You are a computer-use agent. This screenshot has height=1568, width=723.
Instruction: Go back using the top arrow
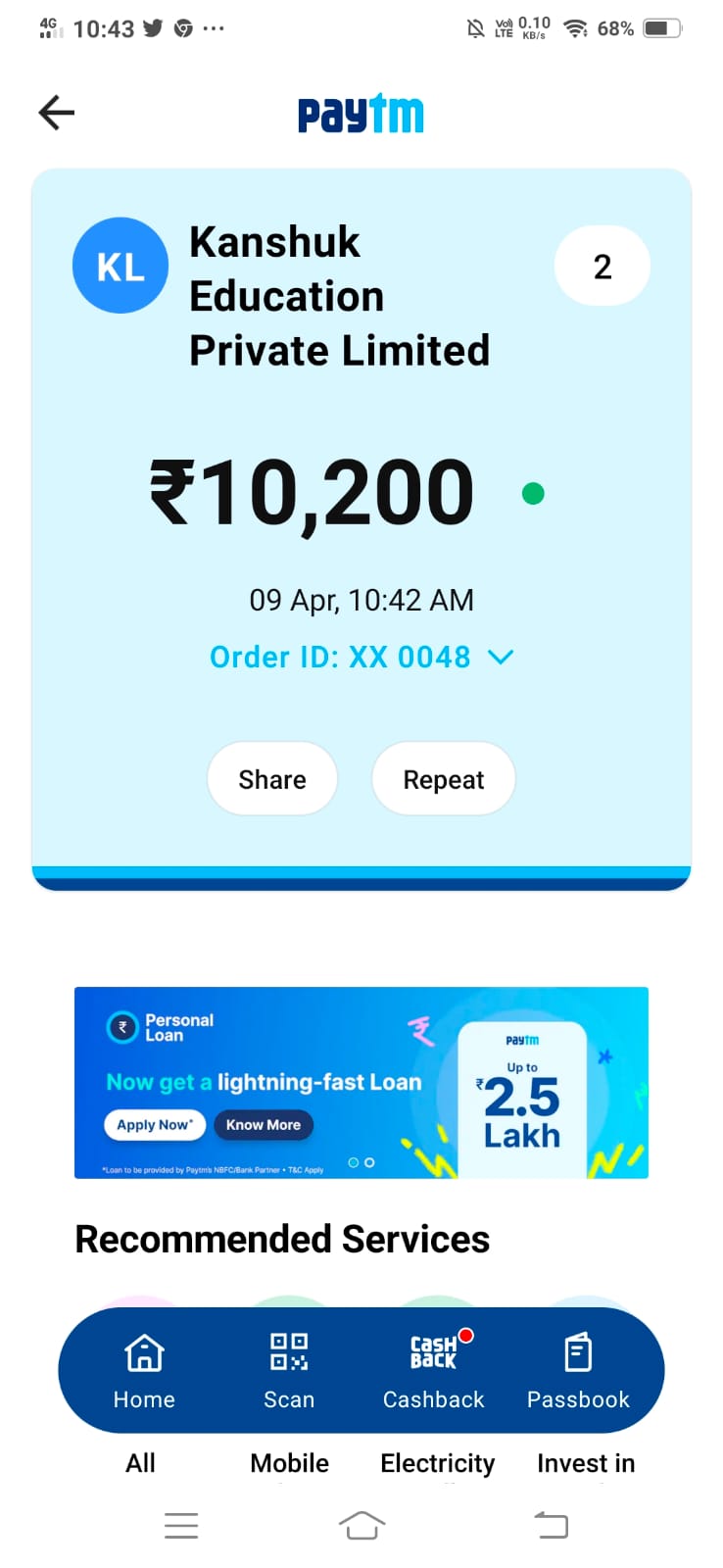pyautogui.click(x=57, y=113)
